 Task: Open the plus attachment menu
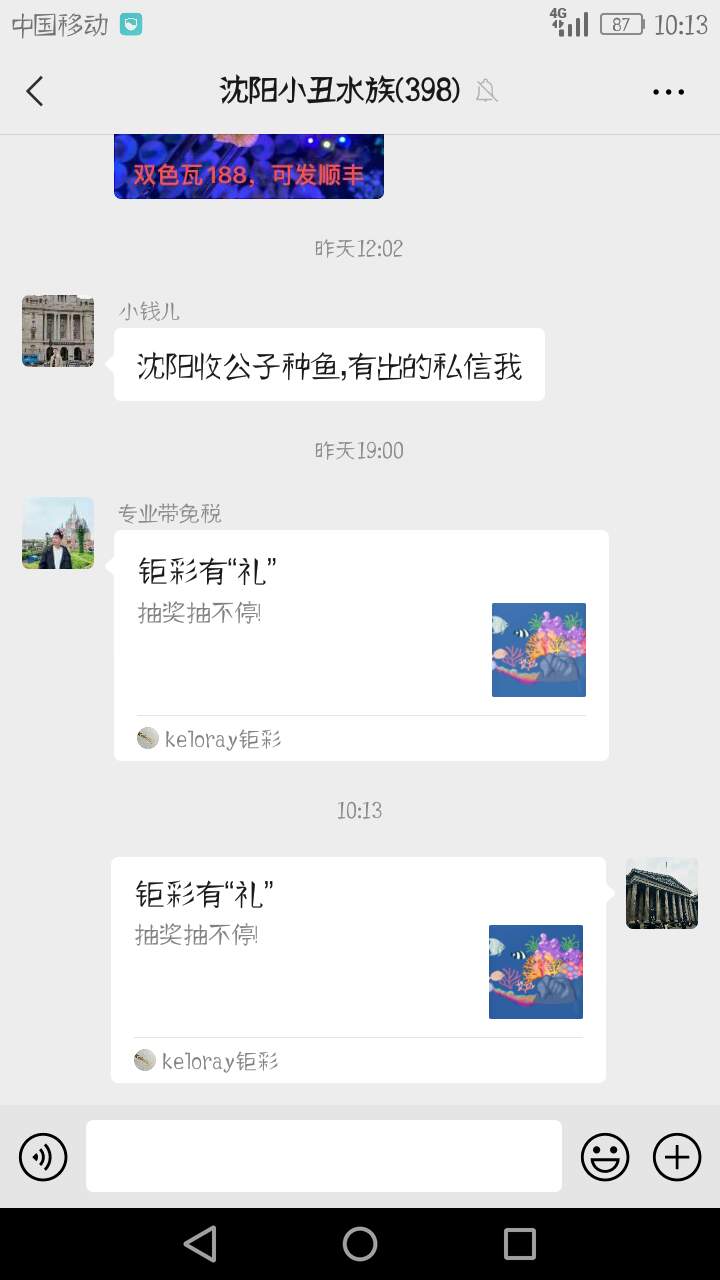click(677, 1157)
